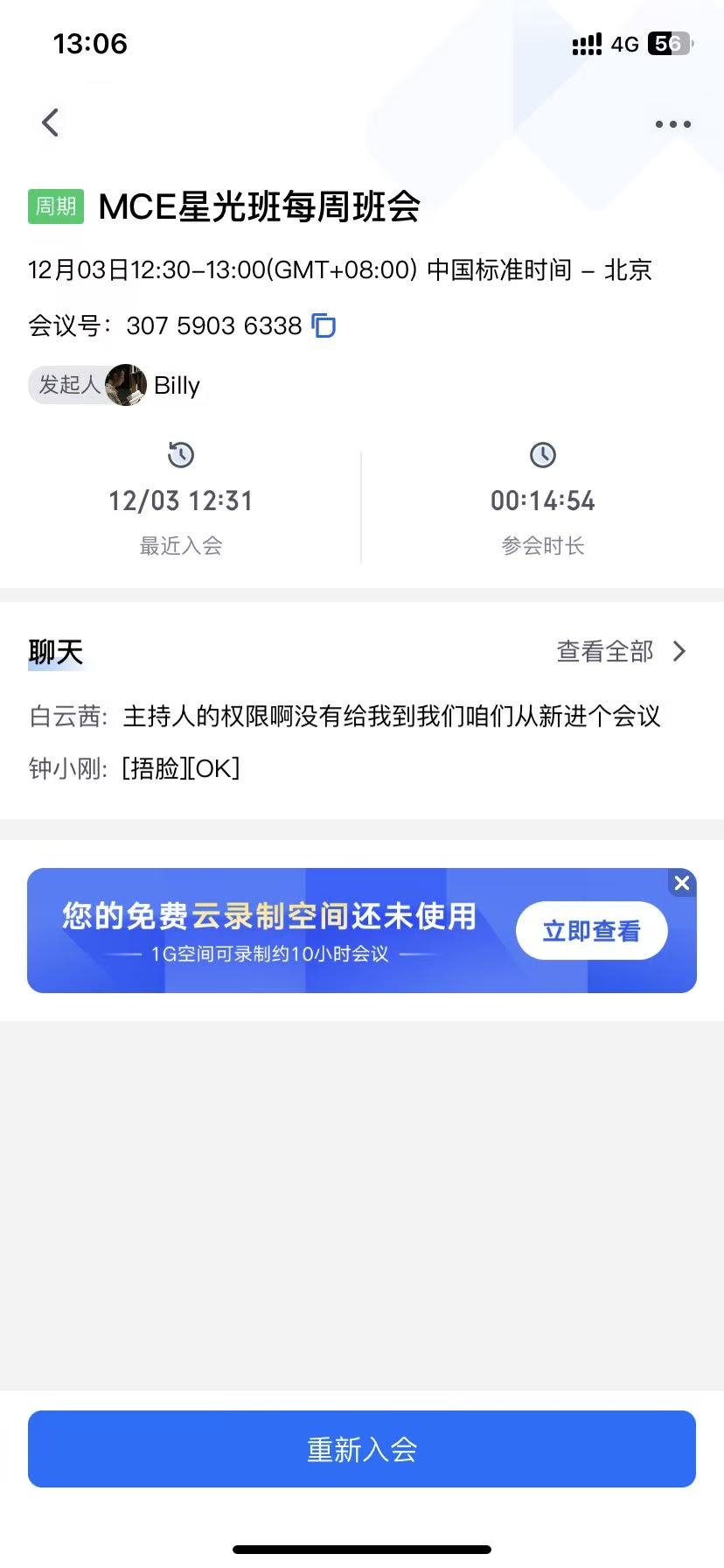The height and width of the screenshot is (1568, 724).
Task: Select the 周期 recurring meeting badge
Action: 55,207
